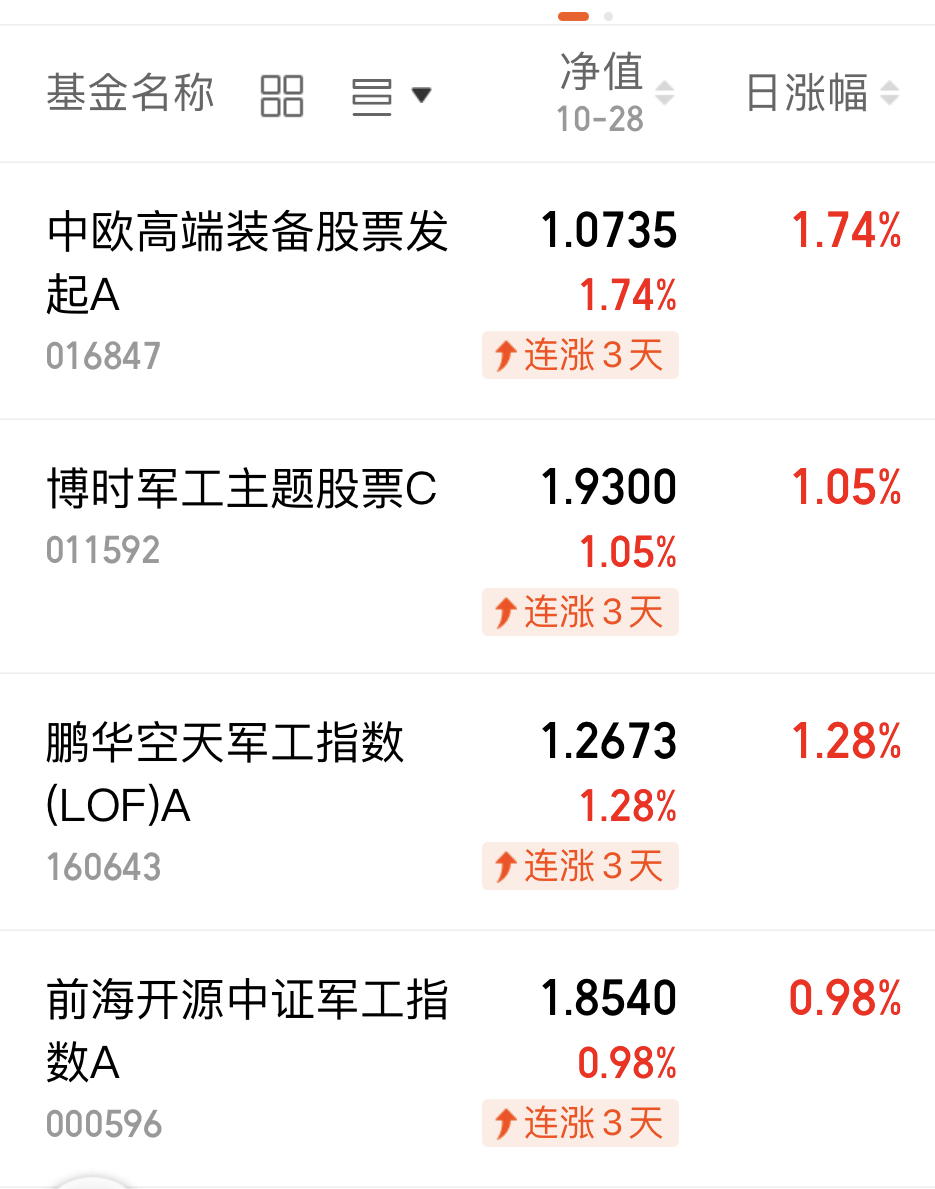This screenshot has height=1189, width=935.
Task: Open 鹏华空天军工指数(LOF)A fund
Action: 225,773
